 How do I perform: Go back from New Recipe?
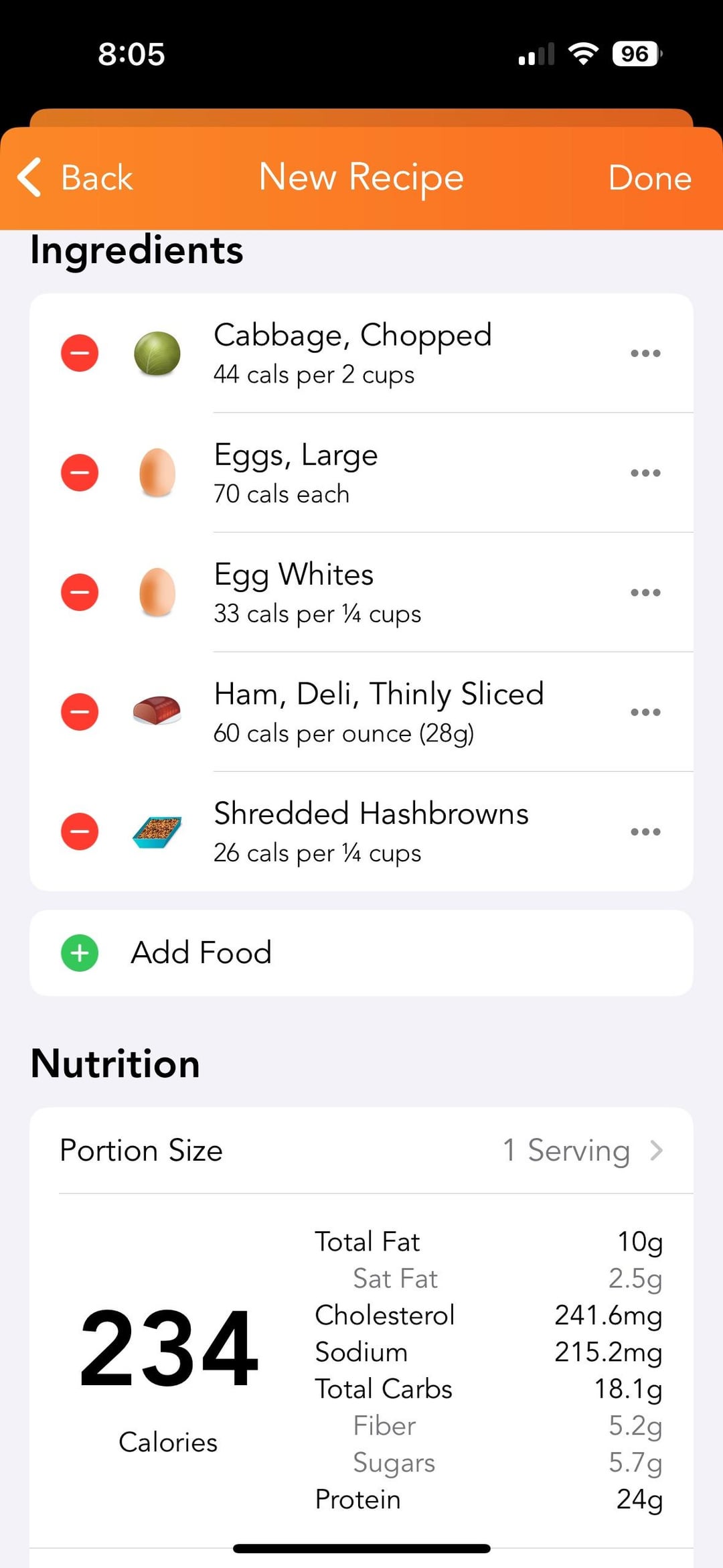(75, 178)
